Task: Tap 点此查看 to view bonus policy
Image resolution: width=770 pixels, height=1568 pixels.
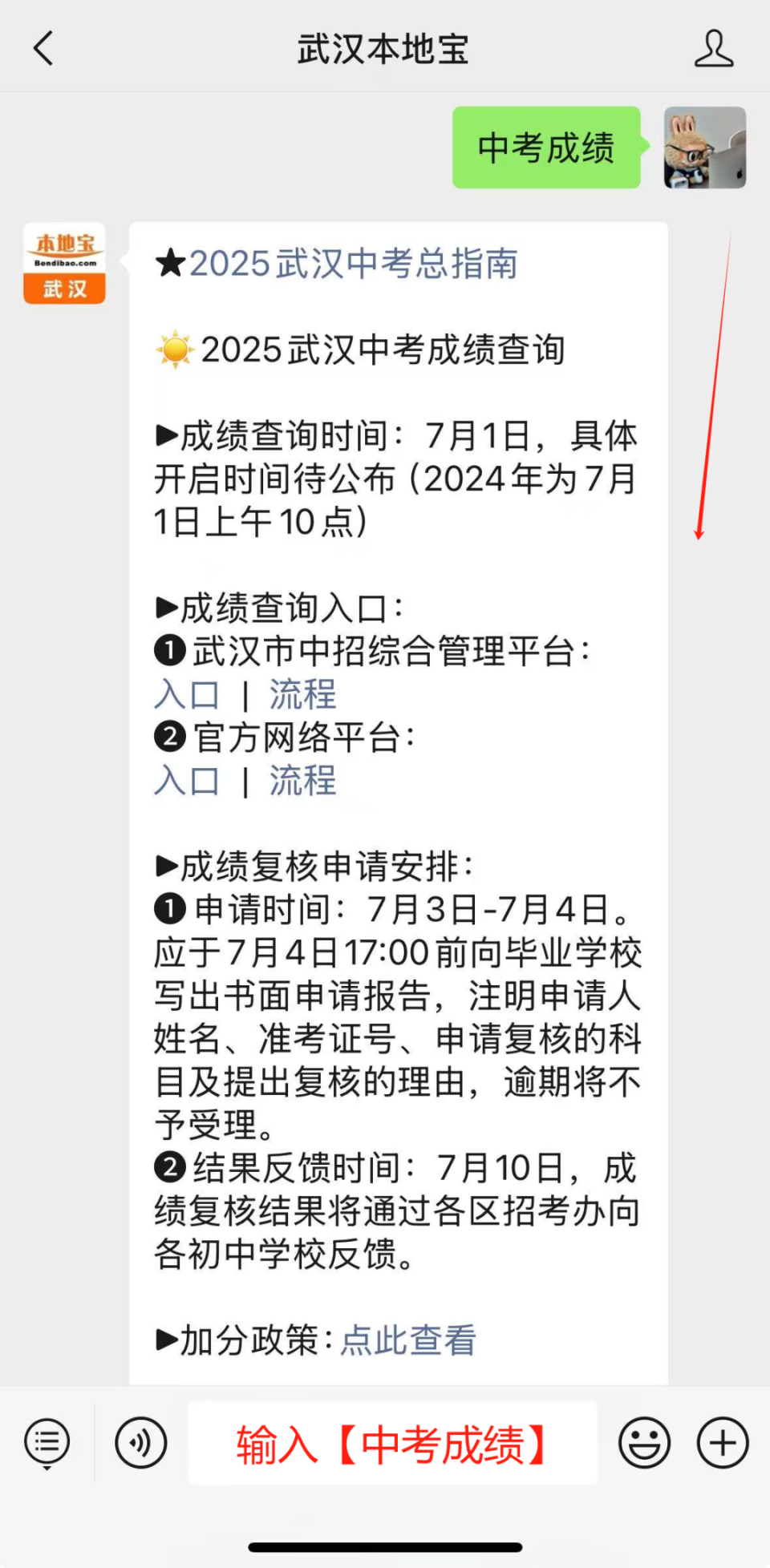Action: coord(409,1340)
